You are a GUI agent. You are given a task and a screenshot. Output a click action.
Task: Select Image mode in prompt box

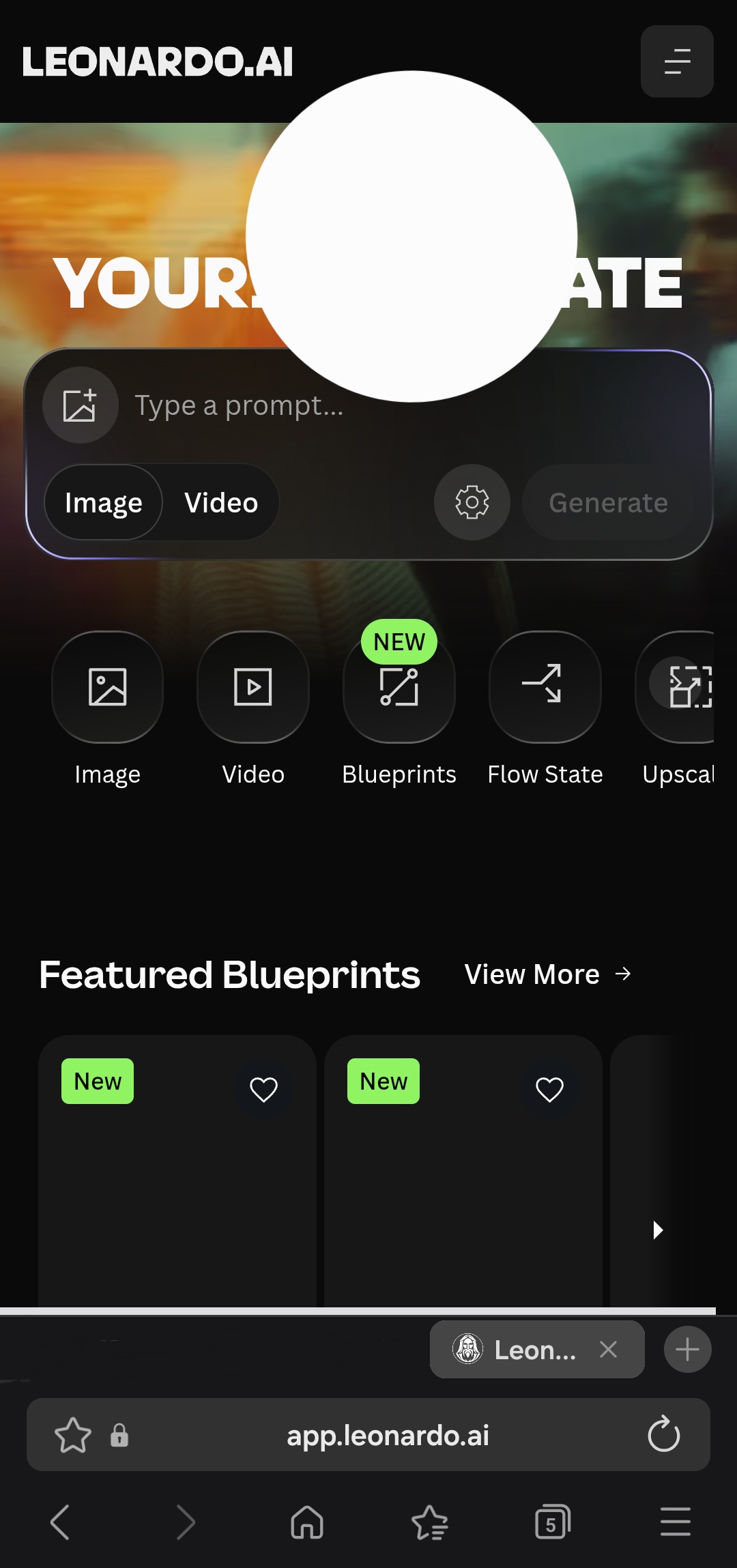click(x=104, y=503)
